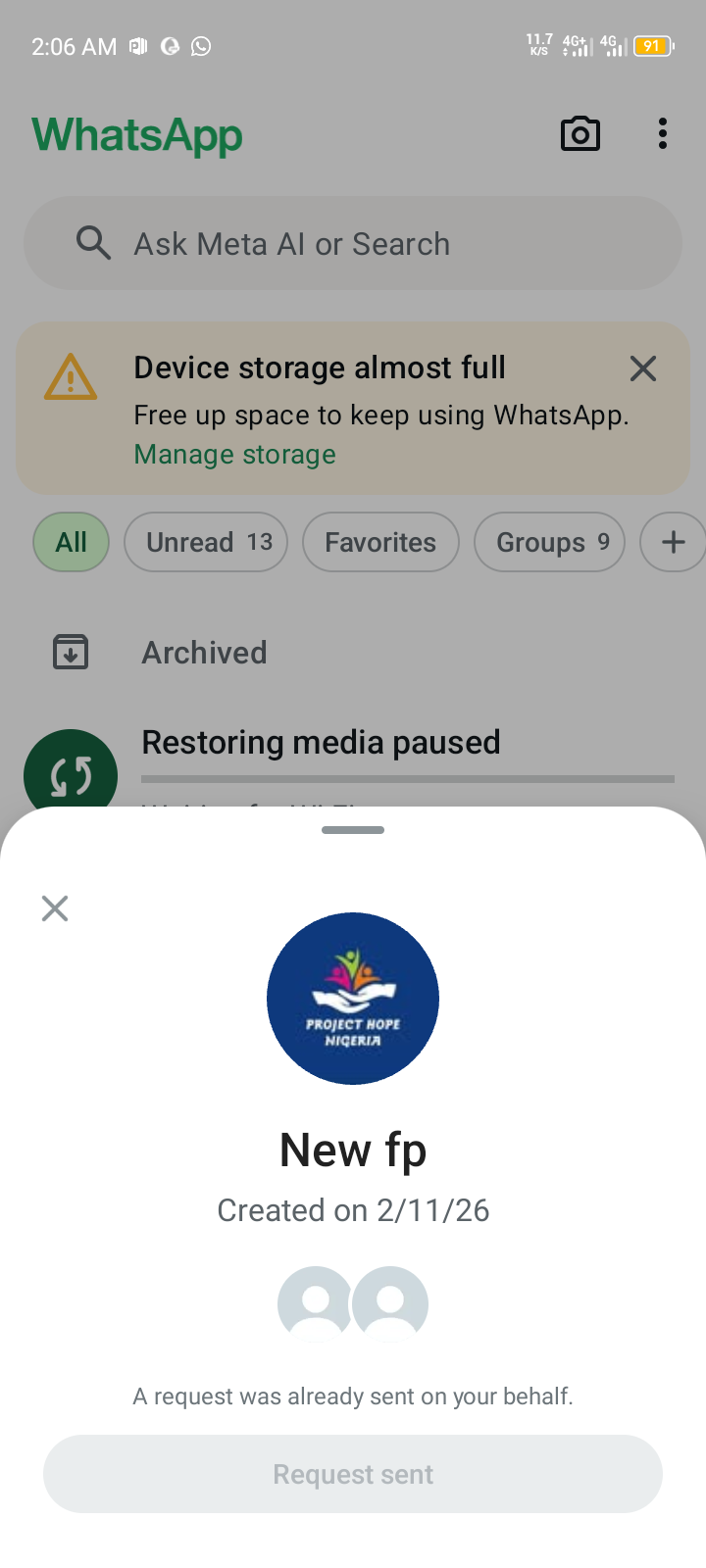
Task: Tap the sheet's drag handle
Action: pos(353,830)
